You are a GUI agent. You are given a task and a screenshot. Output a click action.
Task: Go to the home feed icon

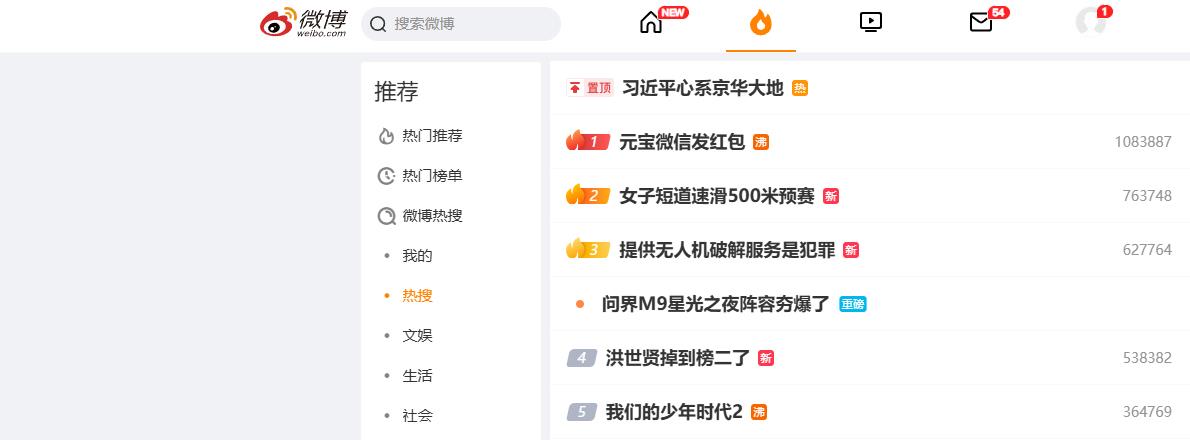[x=651, y=22]
